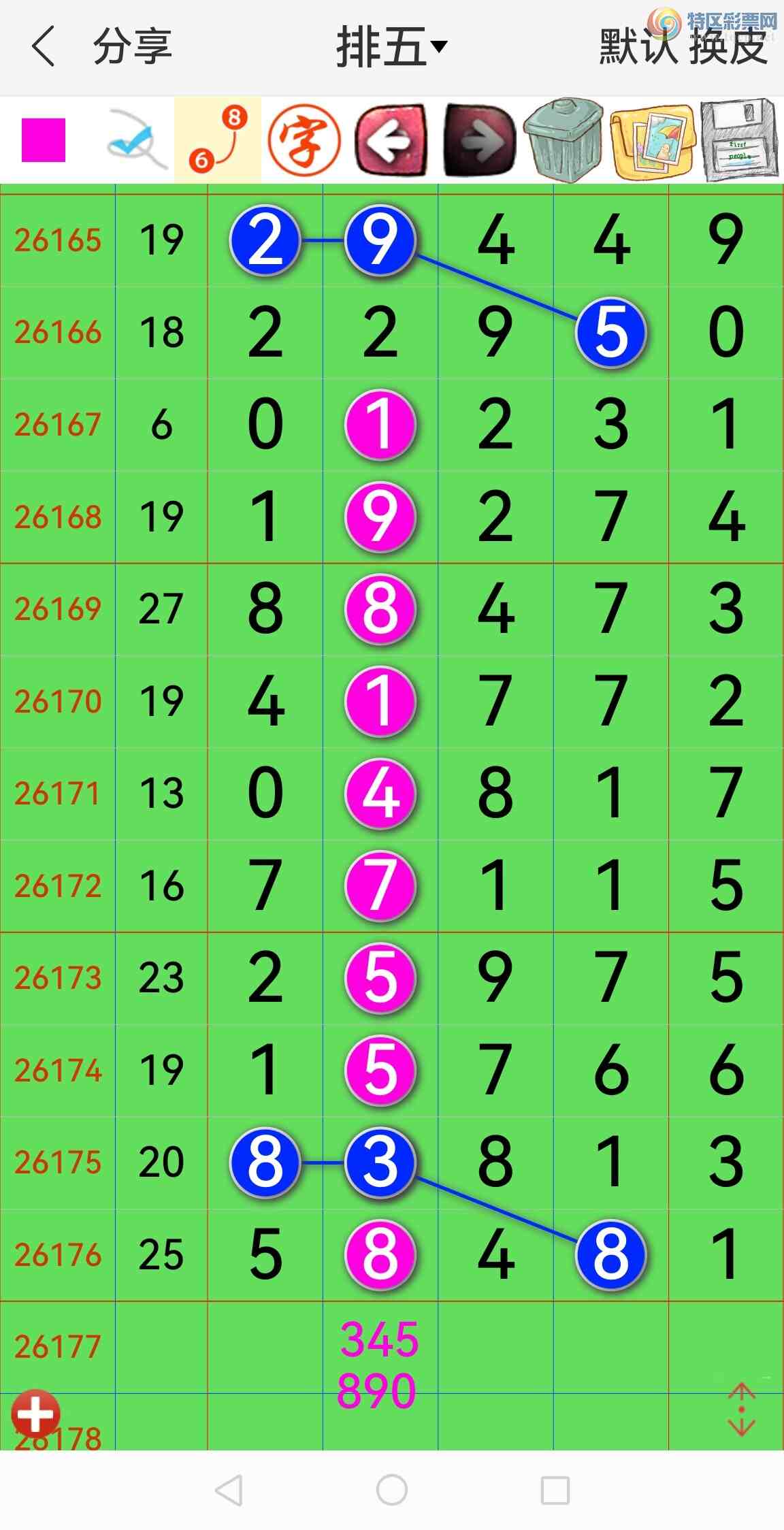Open the 排五 lottery type dropdown

click(392, 47)
